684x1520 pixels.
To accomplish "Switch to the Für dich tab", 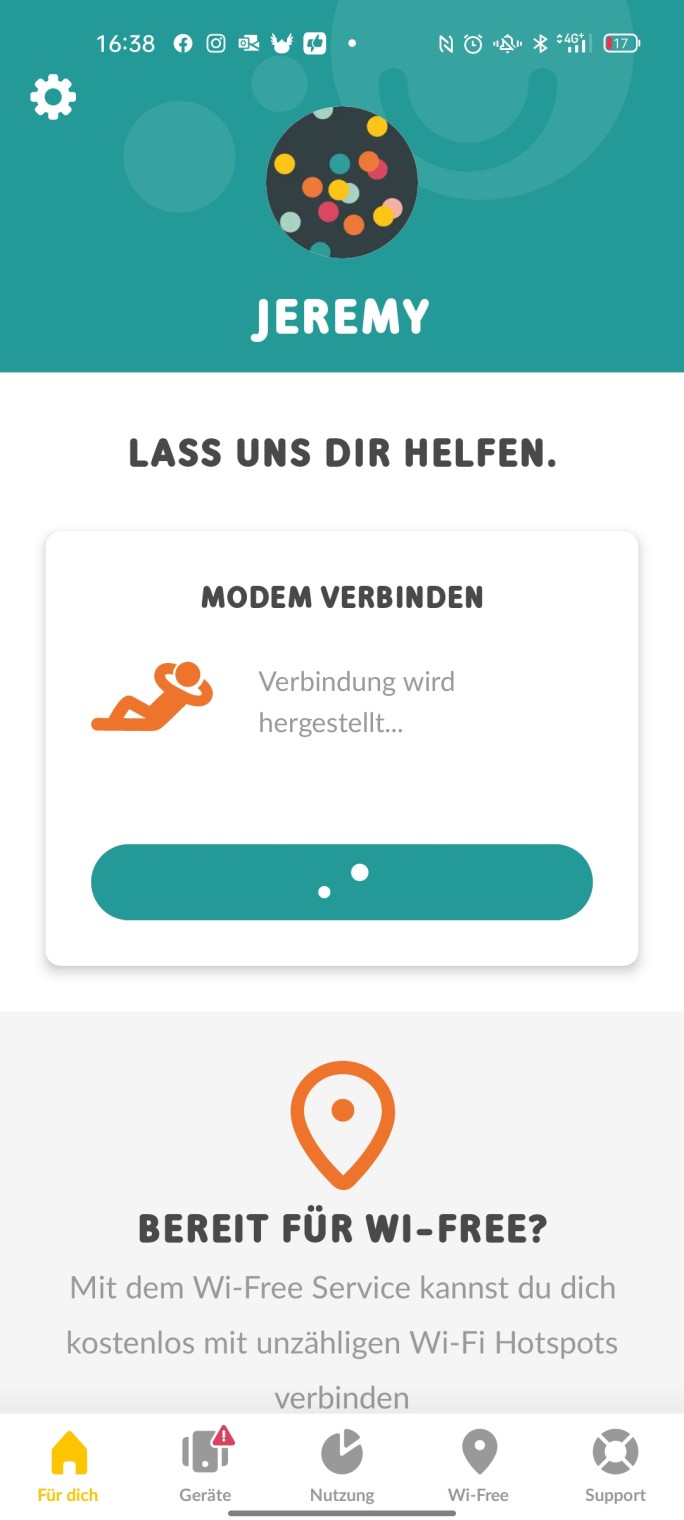I will click(x=68, y=1466).
